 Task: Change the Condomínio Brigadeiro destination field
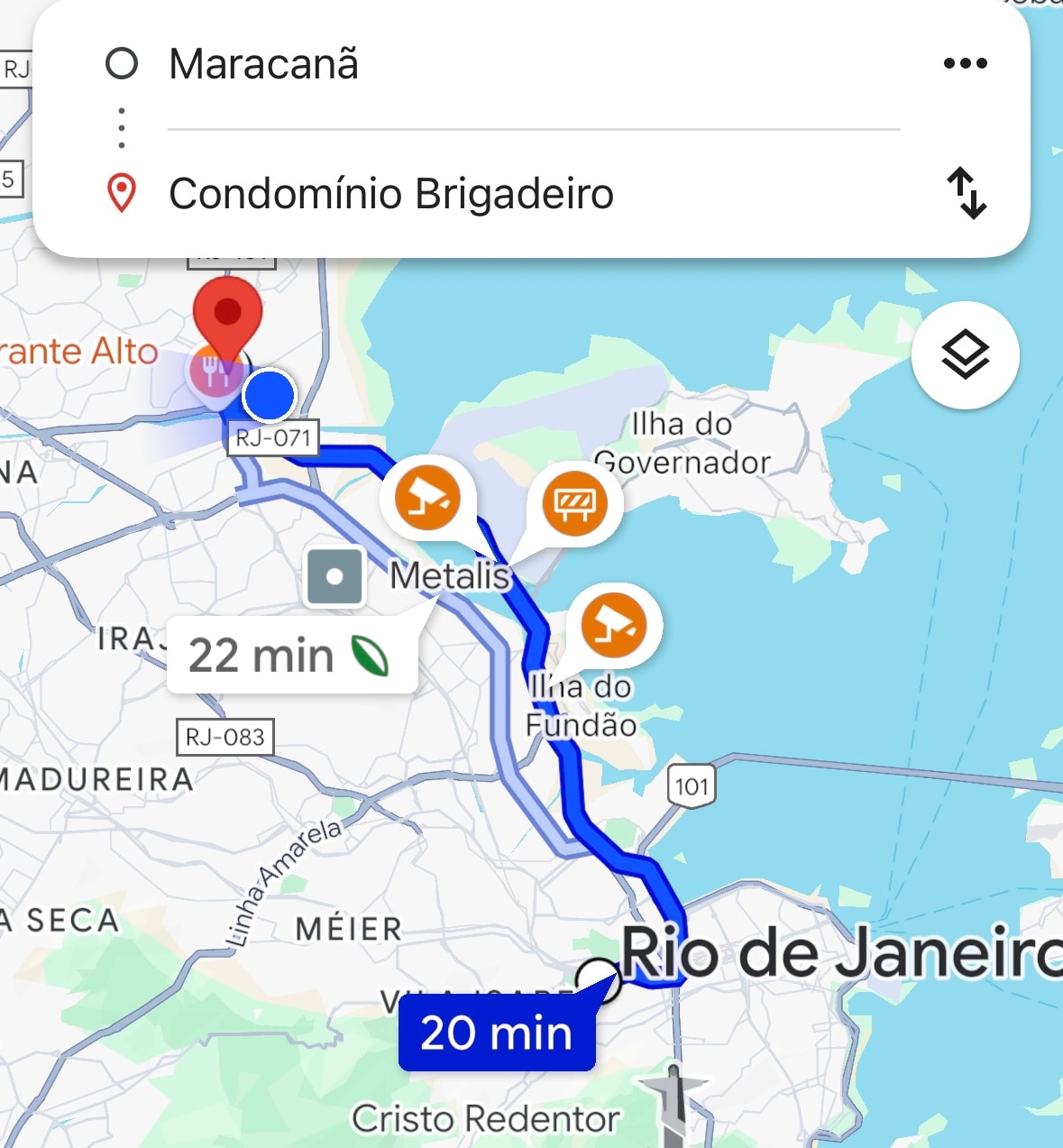click(390, 194)
